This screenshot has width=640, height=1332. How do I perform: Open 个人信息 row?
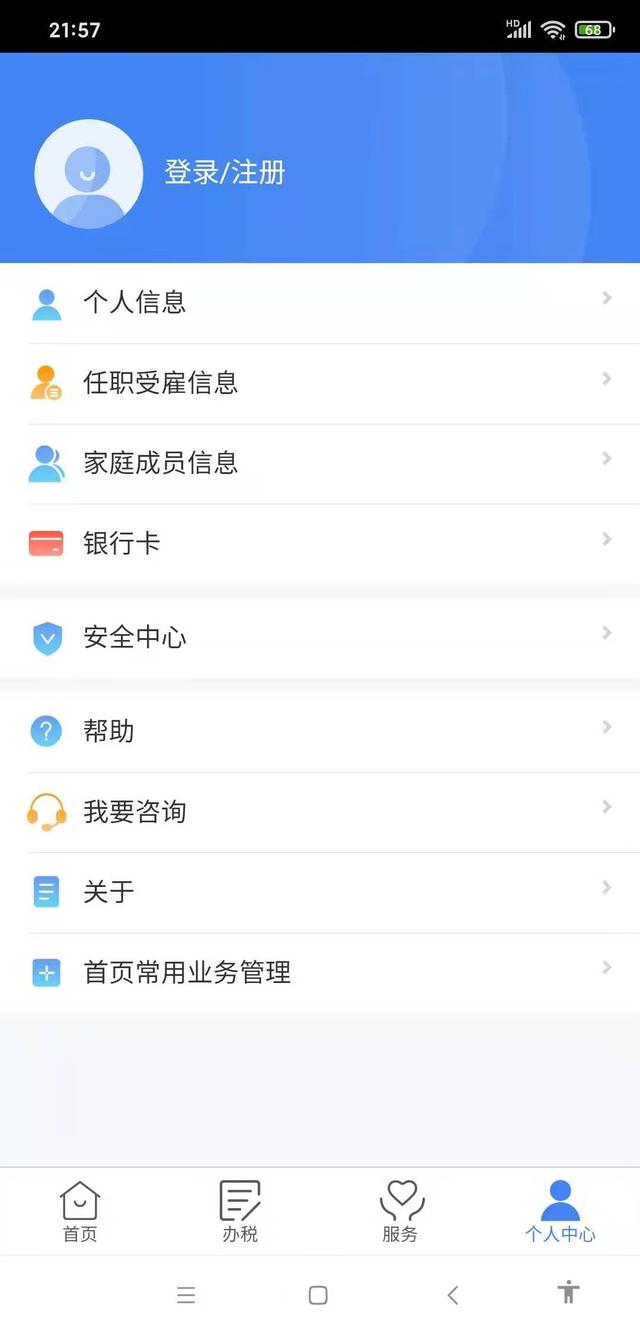320,303
